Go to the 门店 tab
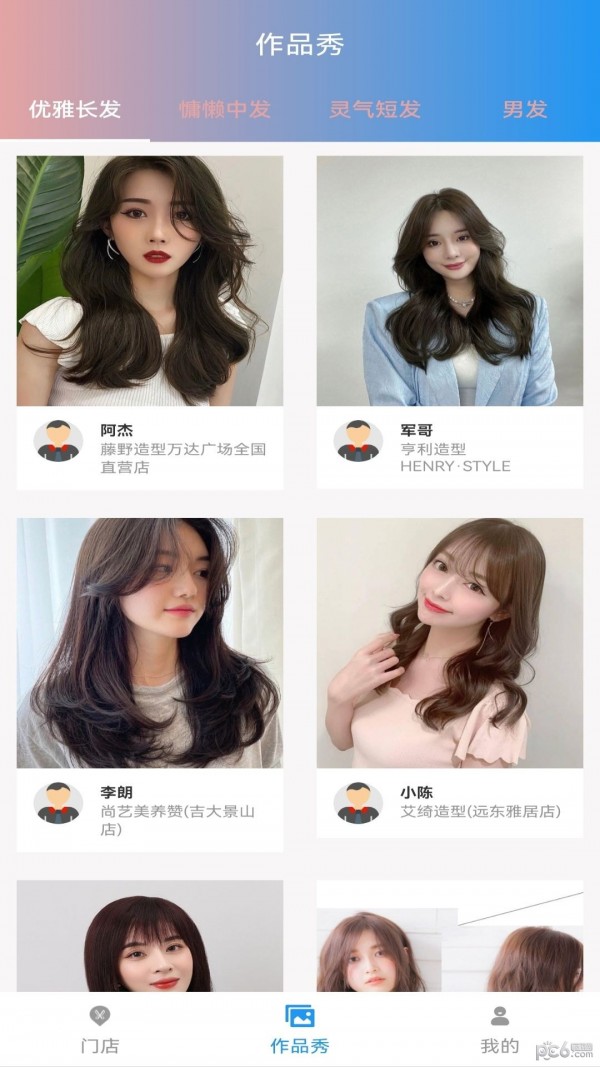This screenshot has width=600, height=1067. pos(100,1030)
